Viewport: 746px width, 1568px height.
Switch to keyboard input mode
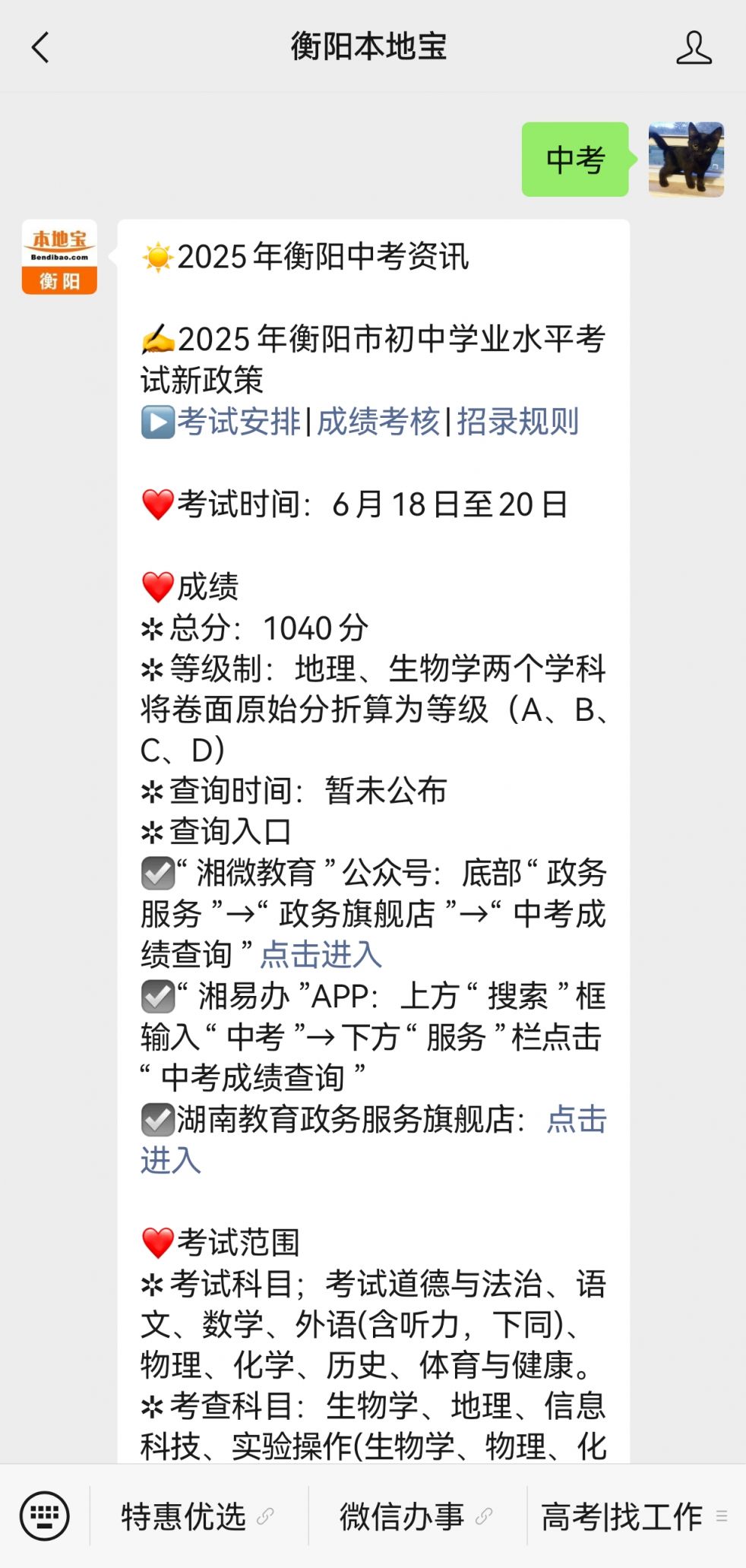click(44, 1516)
